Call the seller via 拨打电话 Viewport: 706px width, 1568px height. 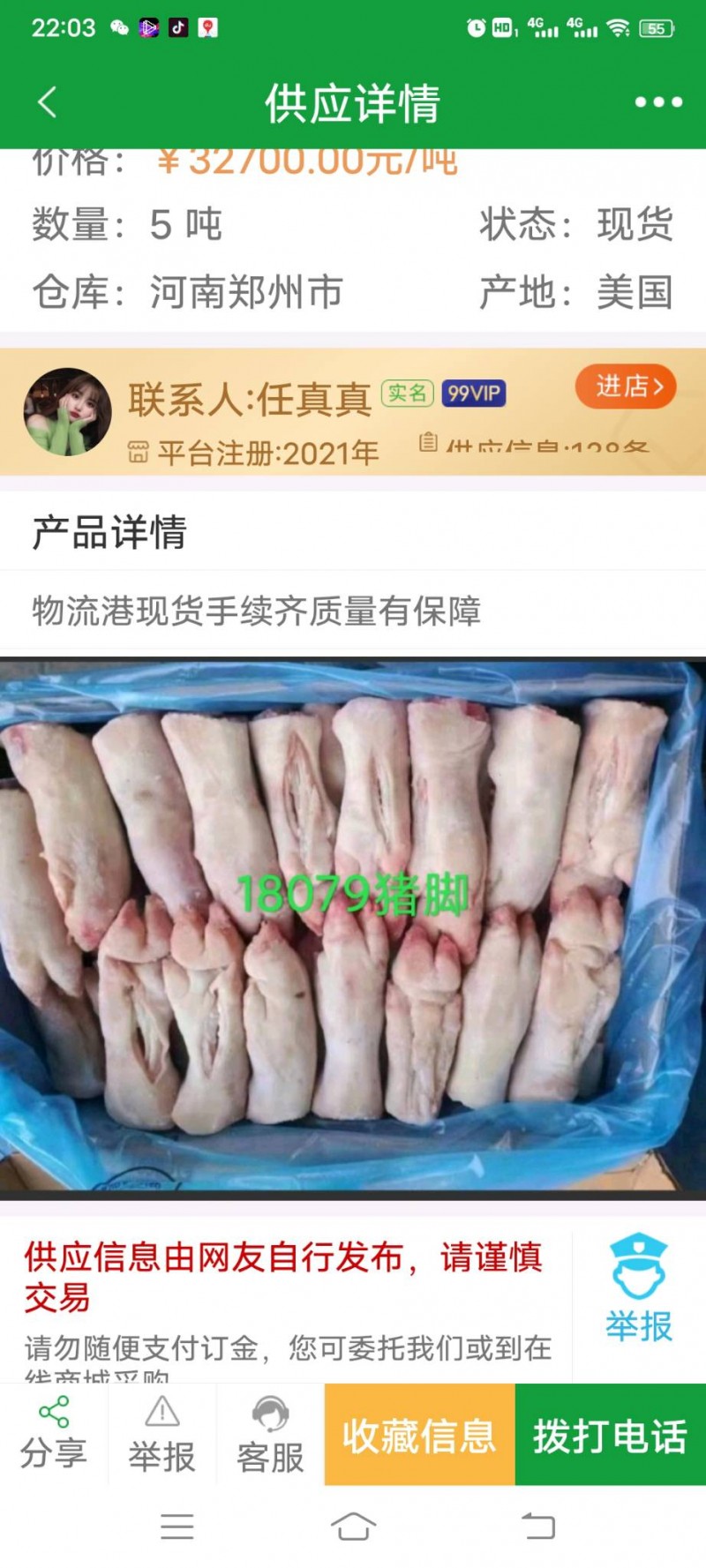click(610, 1436)
